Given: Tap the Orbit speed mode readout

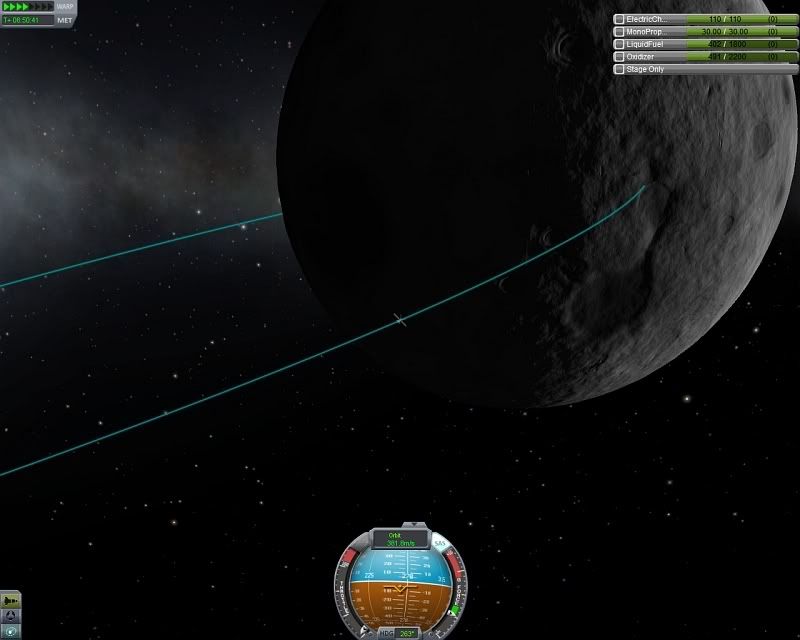Looking at the screenshot, I should point(399,540).
